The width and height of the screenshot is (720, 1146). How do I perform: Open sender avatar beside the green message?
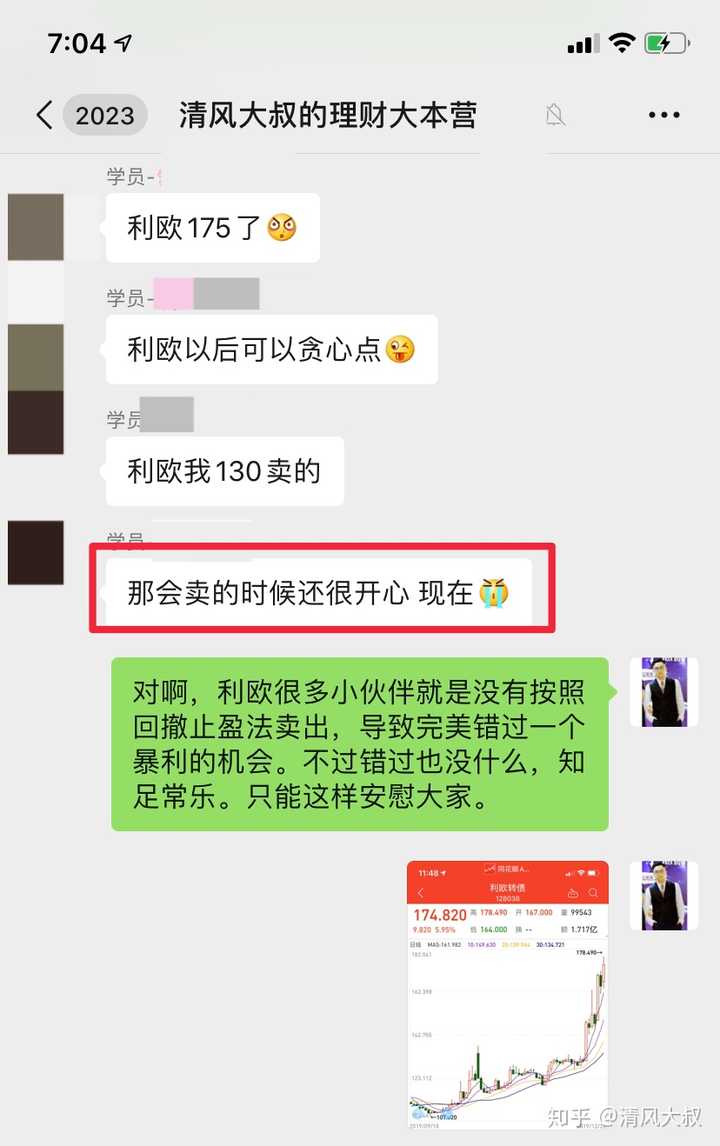664,692
